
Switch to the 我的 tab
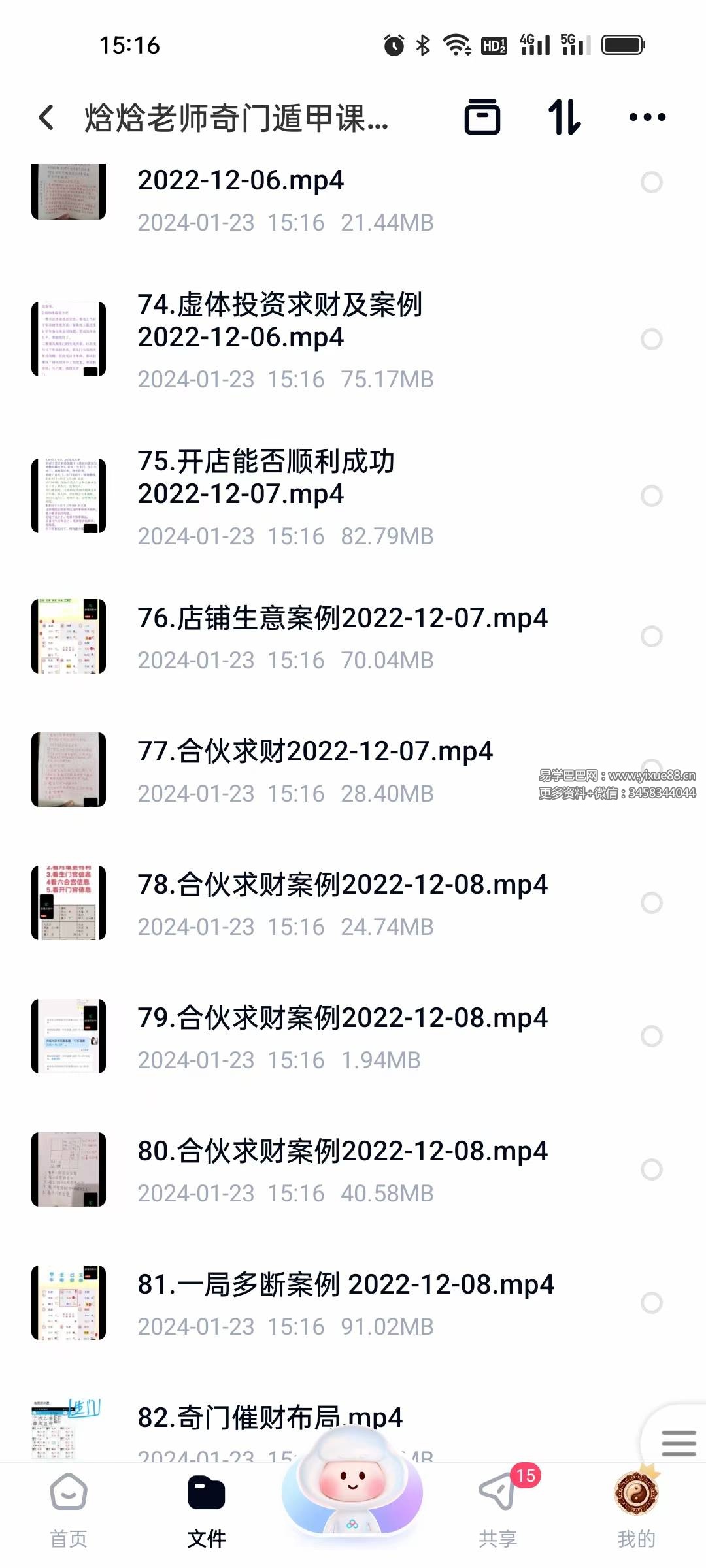pyautogui.click(x=636, y=1503)
